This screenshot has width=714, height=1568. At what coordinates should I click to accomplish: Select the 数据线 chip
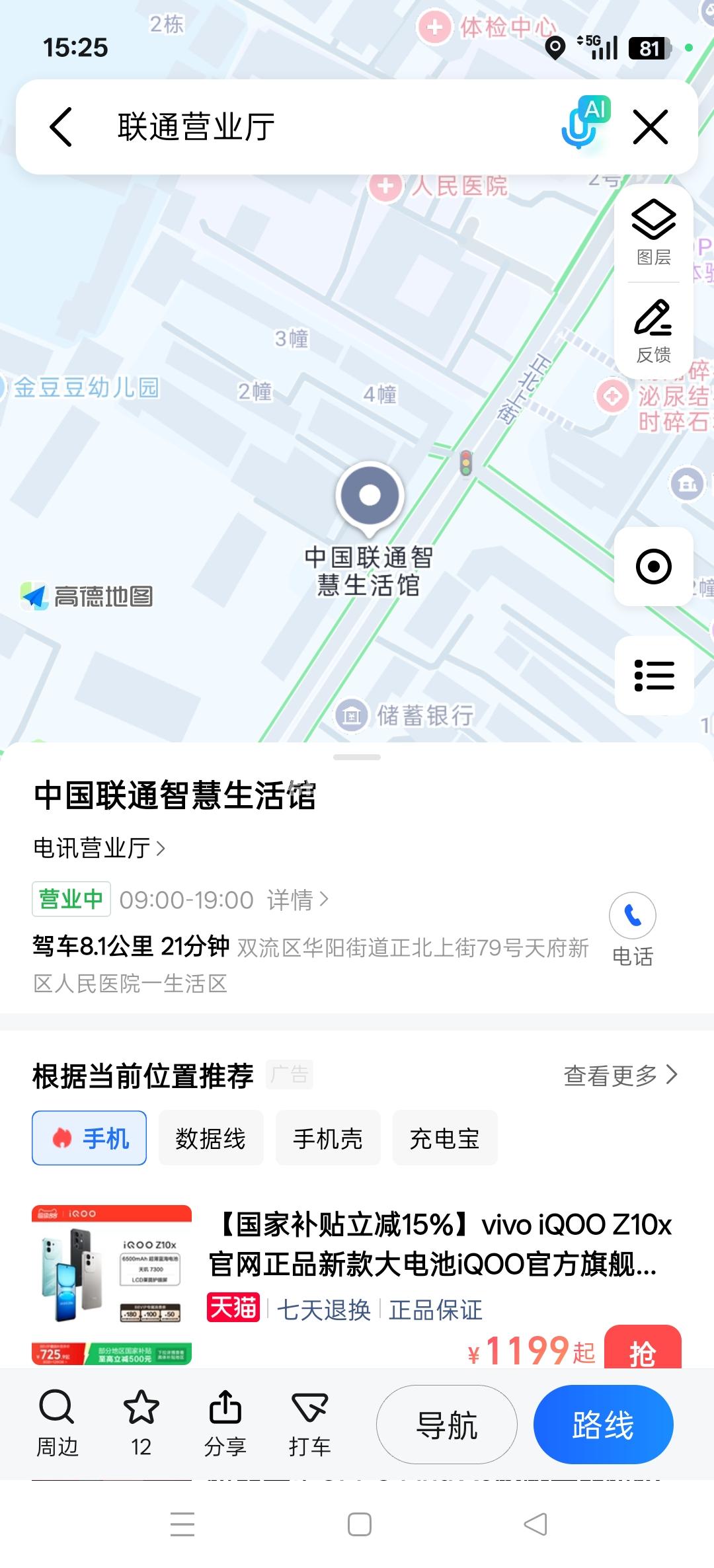coord(210,1138)
